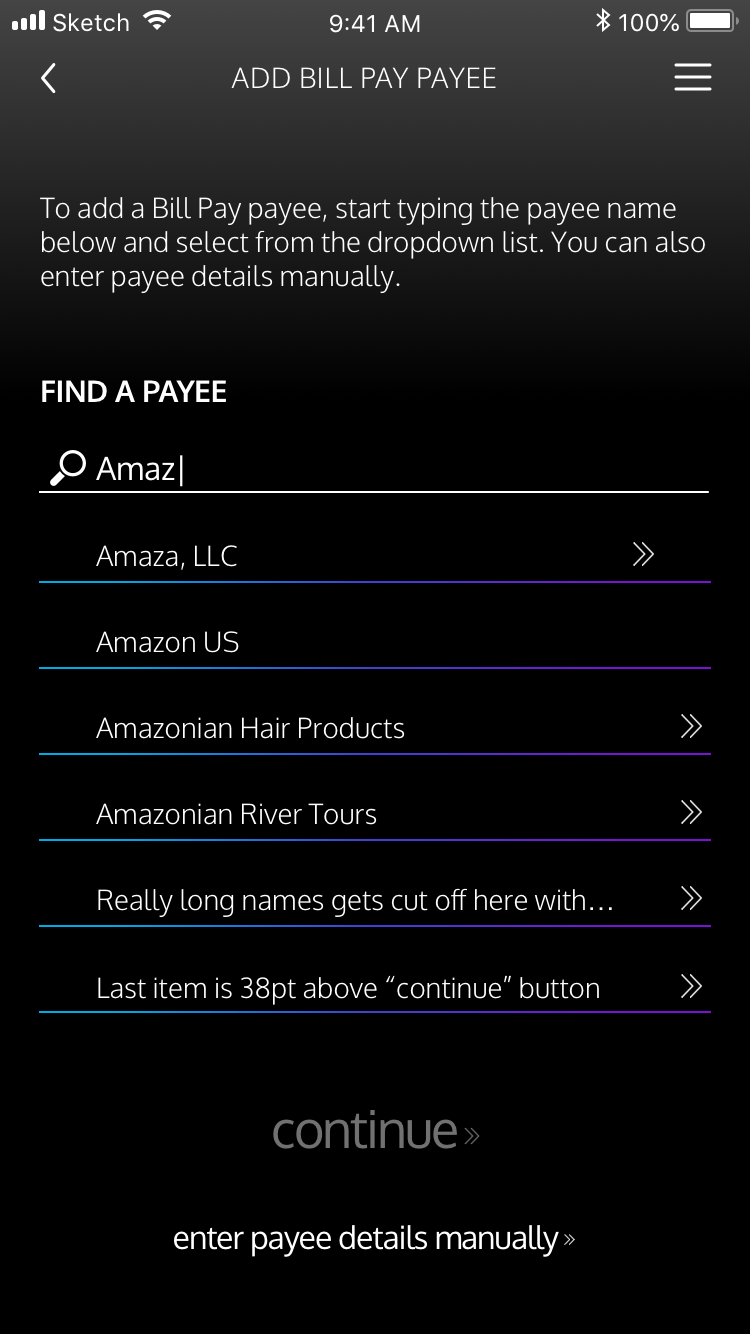Select Amaza, LLC from the results
The height and width of the screenshot is (1334, 750).
[x=374, y=556]
